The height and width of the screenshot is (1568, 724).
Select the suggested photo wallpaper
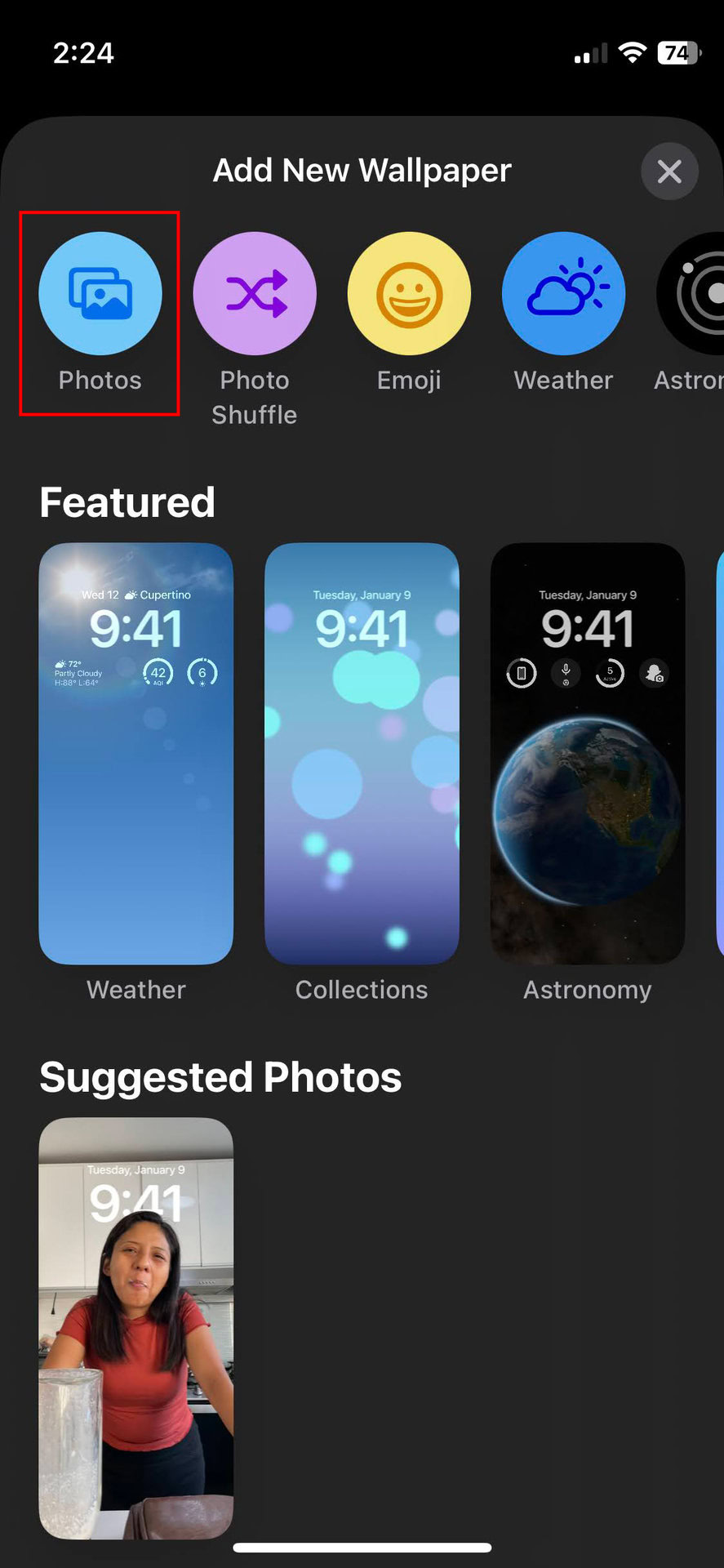pyautogui.click(x=136, y=1328)
